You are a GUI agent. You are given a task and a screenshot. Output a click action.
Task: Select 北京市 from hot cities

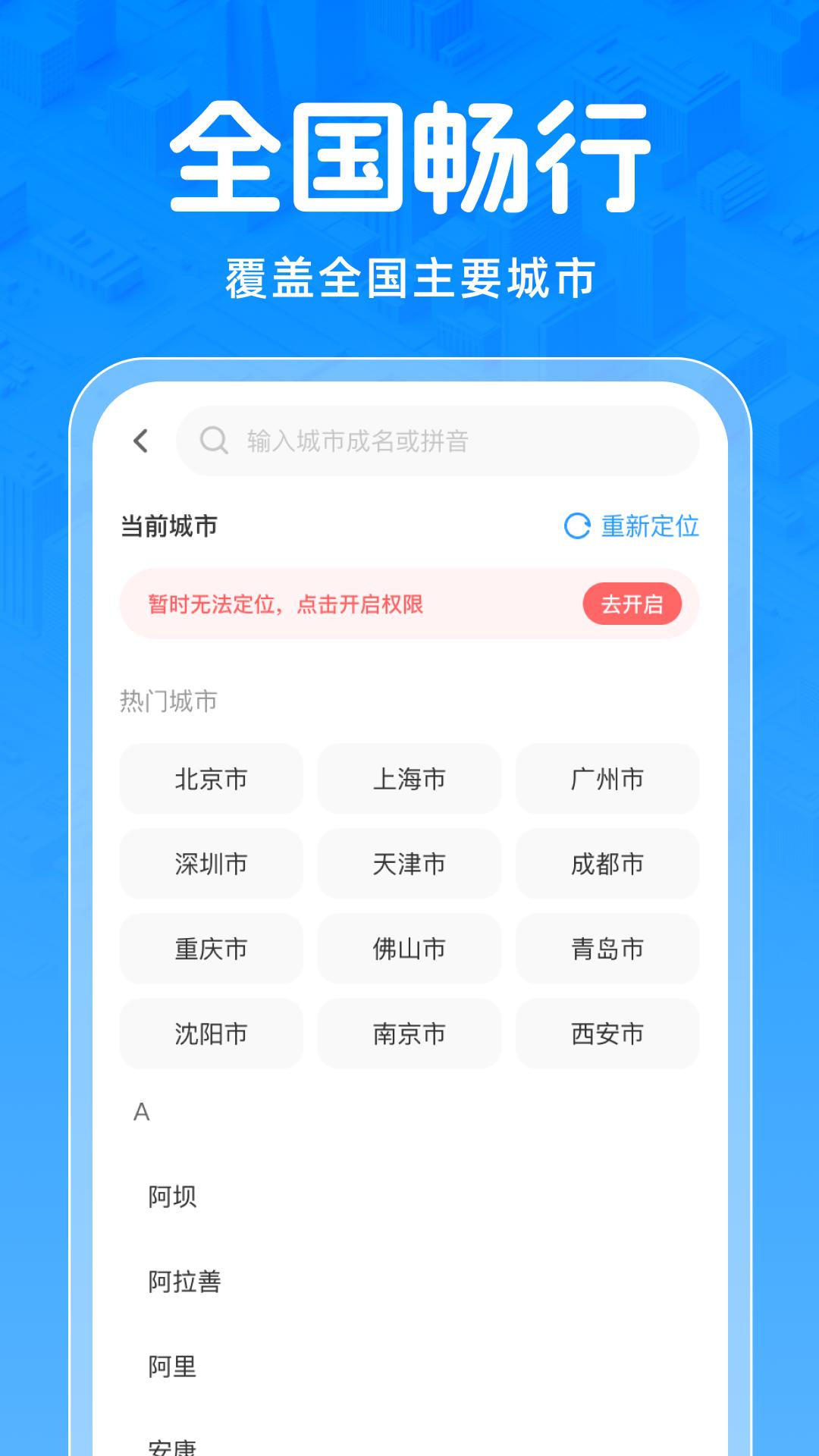point(211,779)
